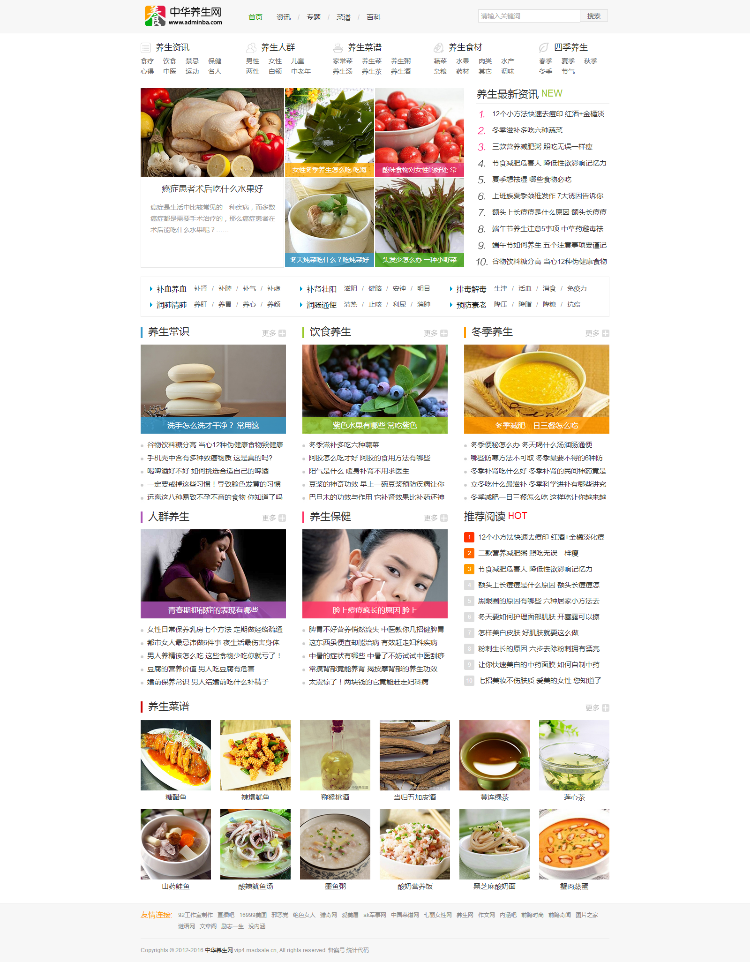Viewport: 750px width, 962px height.
Task: Open the first item in 推荐阅读 HOT list
Action: pos(540,537)
